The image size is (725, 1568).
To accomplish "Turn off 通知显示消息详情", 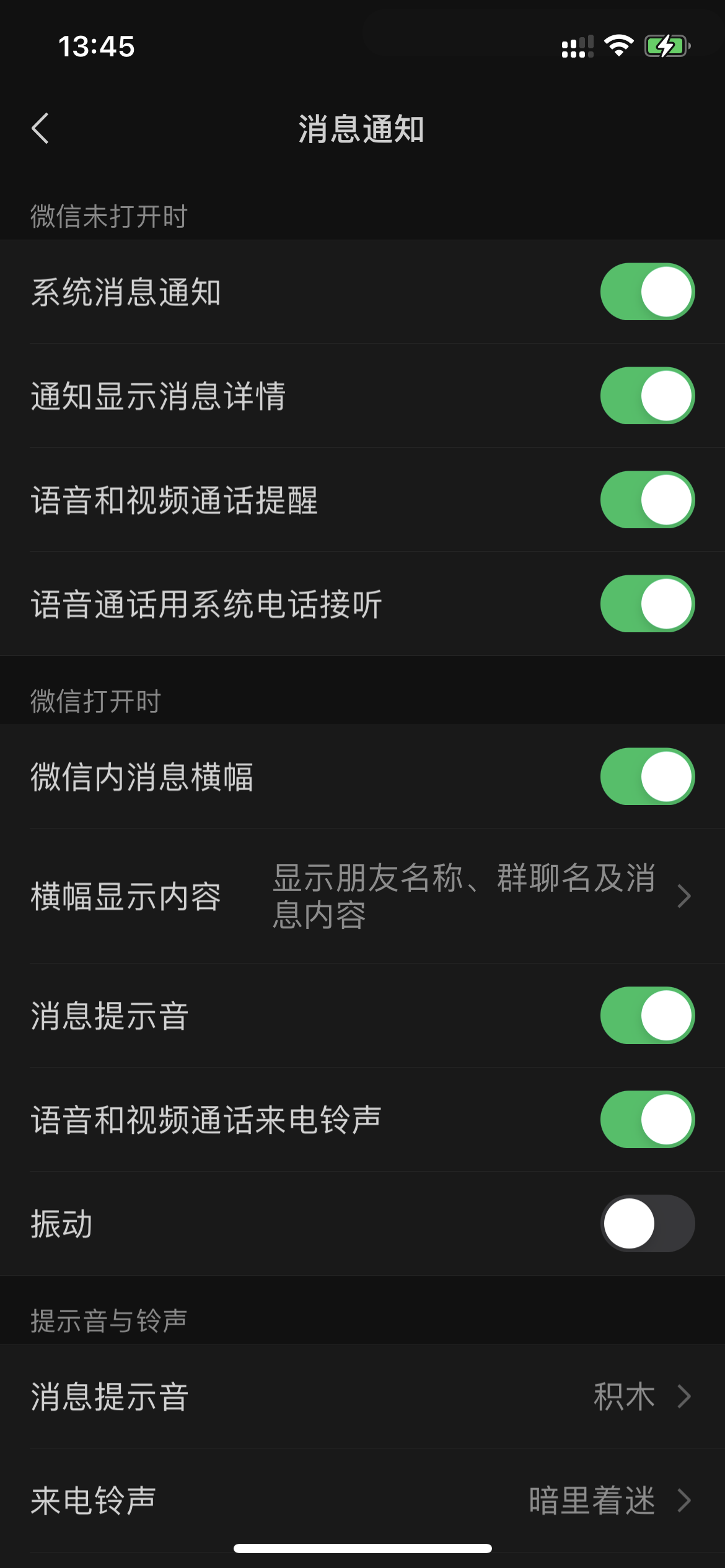I will pyautogui.click(x=647, y=394).
